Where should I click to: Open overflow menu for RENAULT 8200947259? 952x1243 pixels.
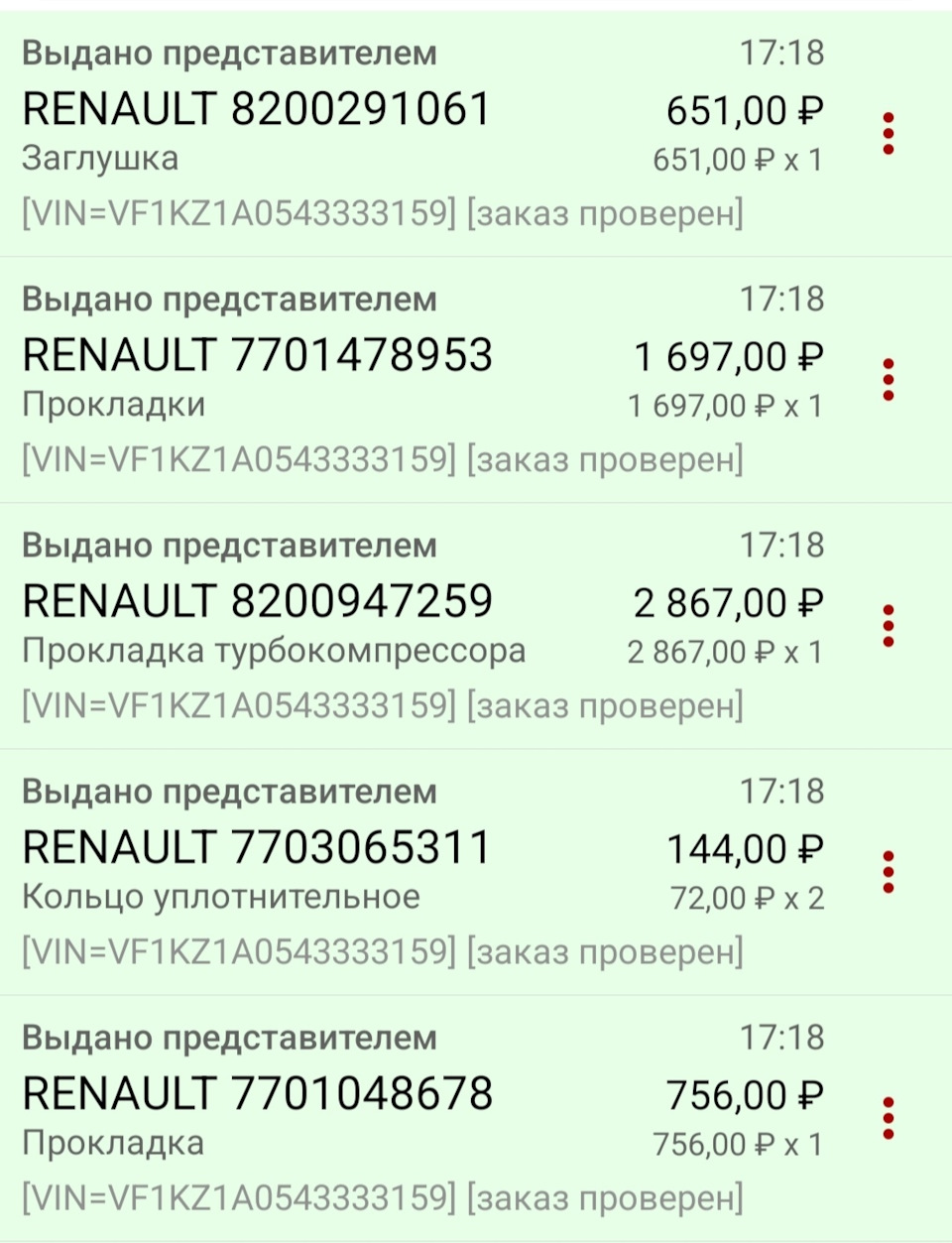tap(889, 626)
